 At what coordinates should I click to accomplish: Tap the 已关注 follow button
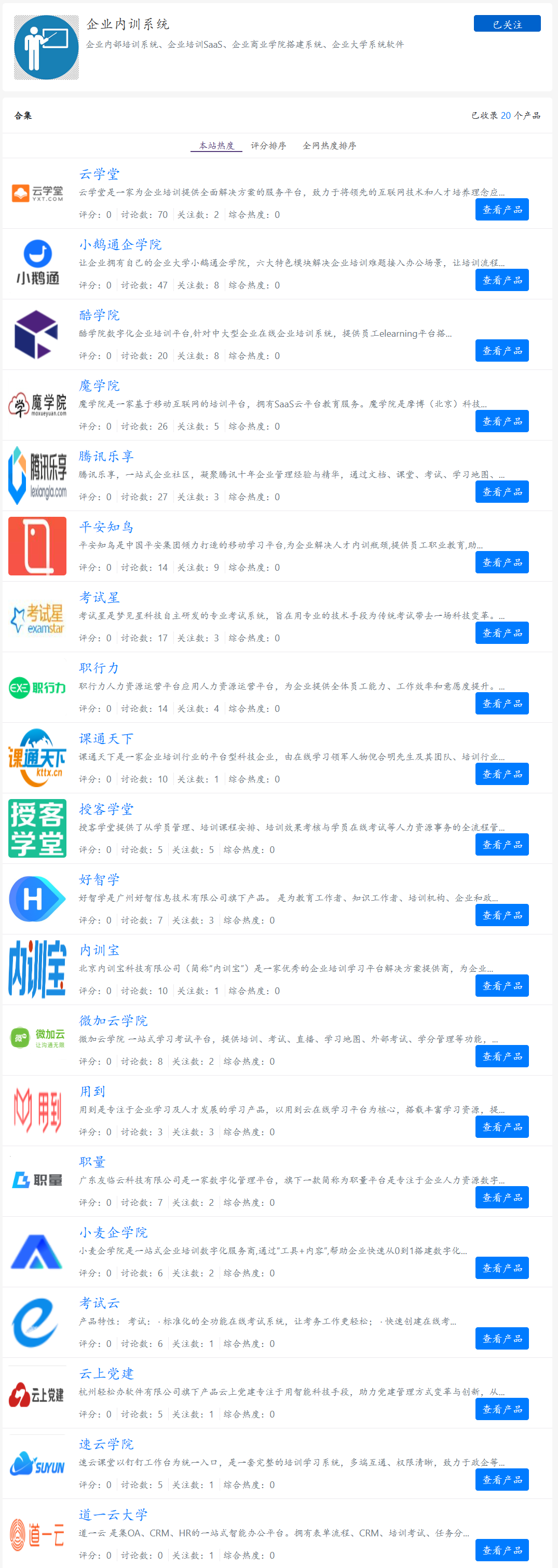coord(507,24)
